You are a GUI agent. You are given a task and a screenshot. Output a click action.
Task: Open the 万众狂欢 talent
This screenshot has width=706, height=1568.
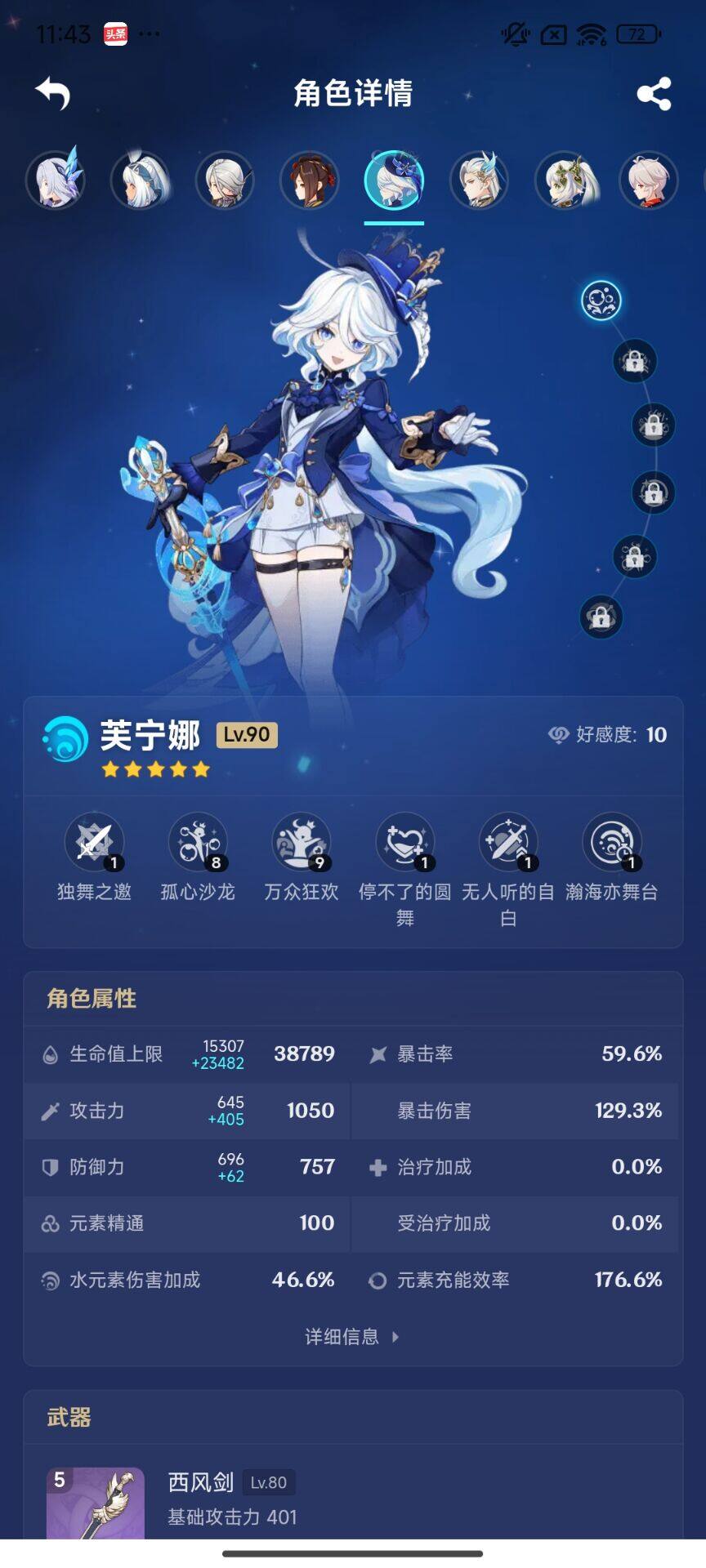(x=302, y=843)
